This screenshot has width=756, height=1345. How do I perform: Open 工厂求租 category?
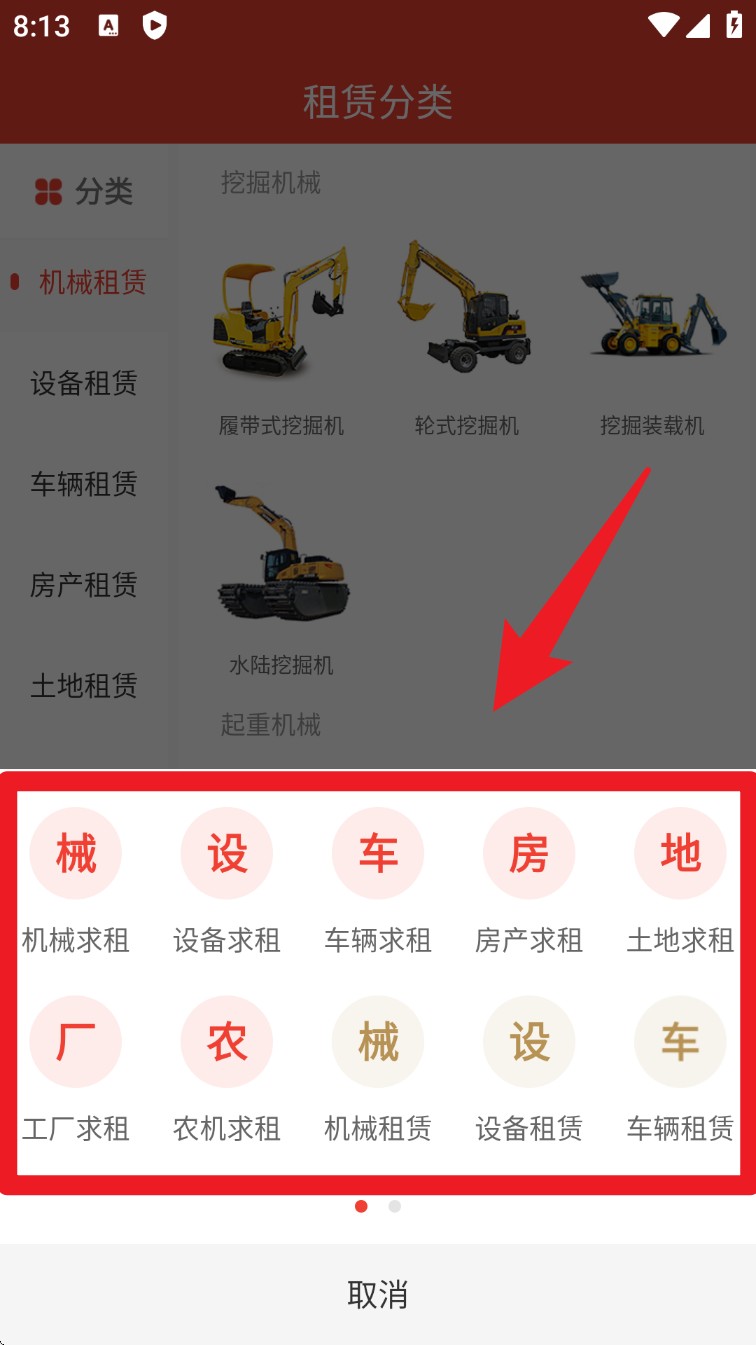click(76, 1043)
